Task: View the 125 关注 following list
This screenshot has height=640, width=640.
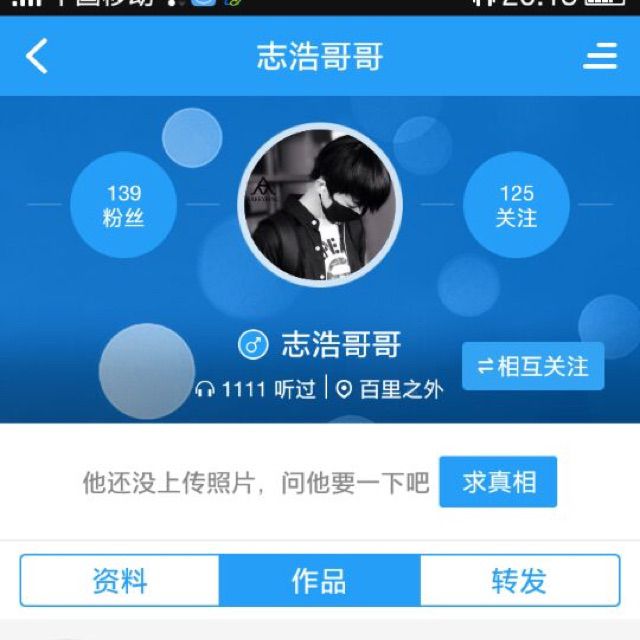Action: pyautogui.click(x=516, y=205)
